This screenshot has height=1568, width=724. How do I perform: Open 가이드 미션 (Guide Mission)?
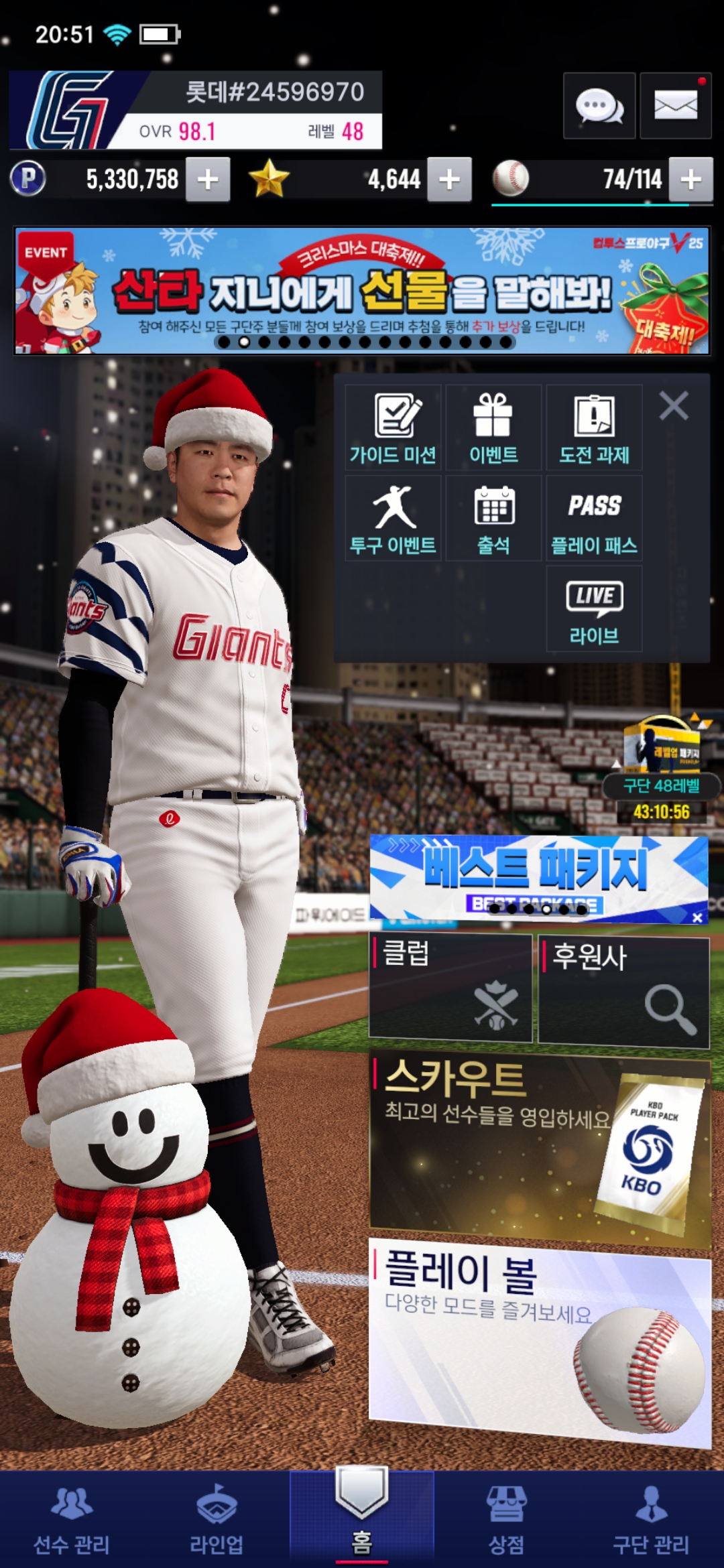[394, 428]
